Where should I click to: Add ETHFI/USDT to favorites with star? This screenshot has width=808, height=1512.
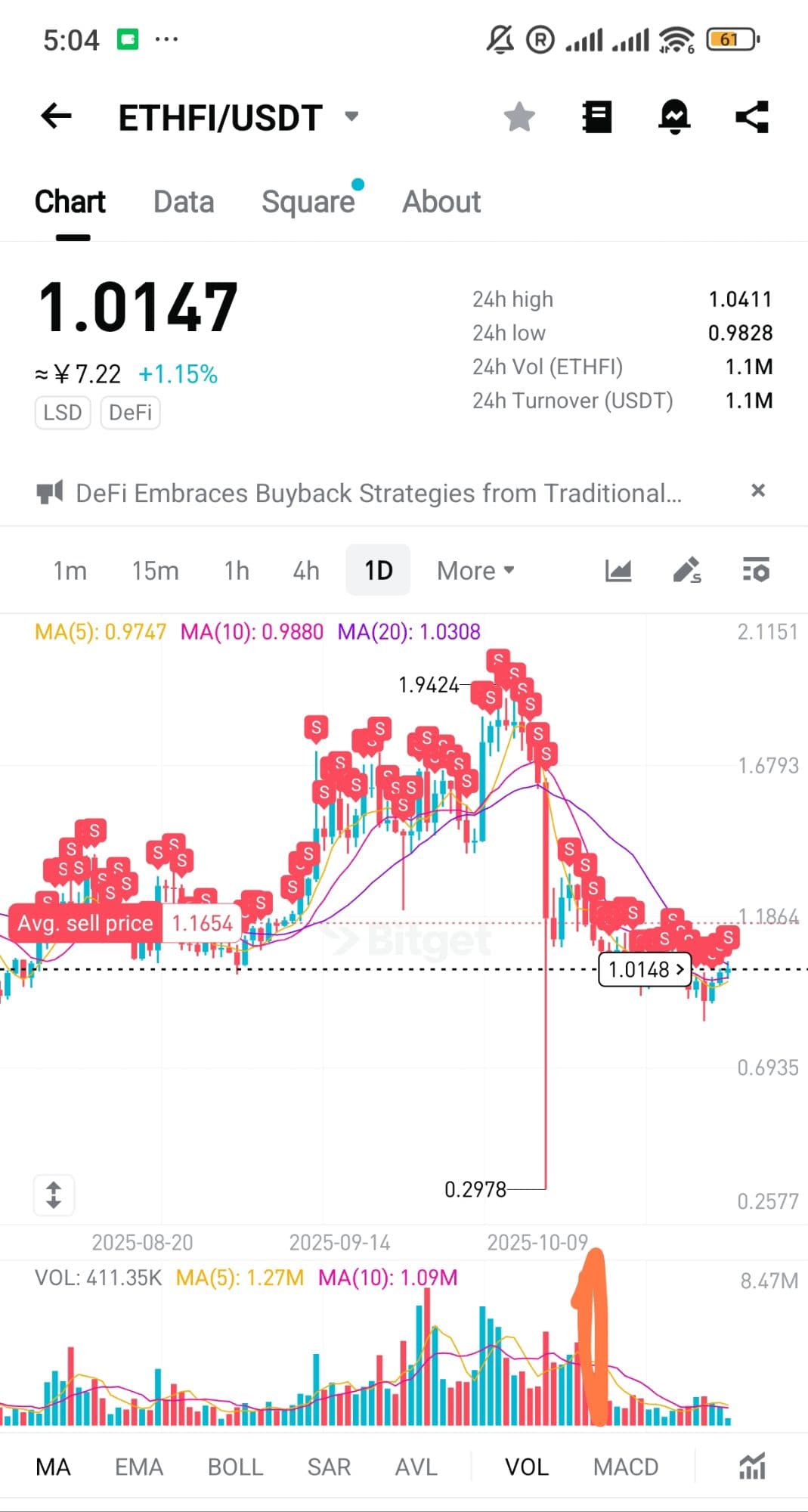pos(519,117)
